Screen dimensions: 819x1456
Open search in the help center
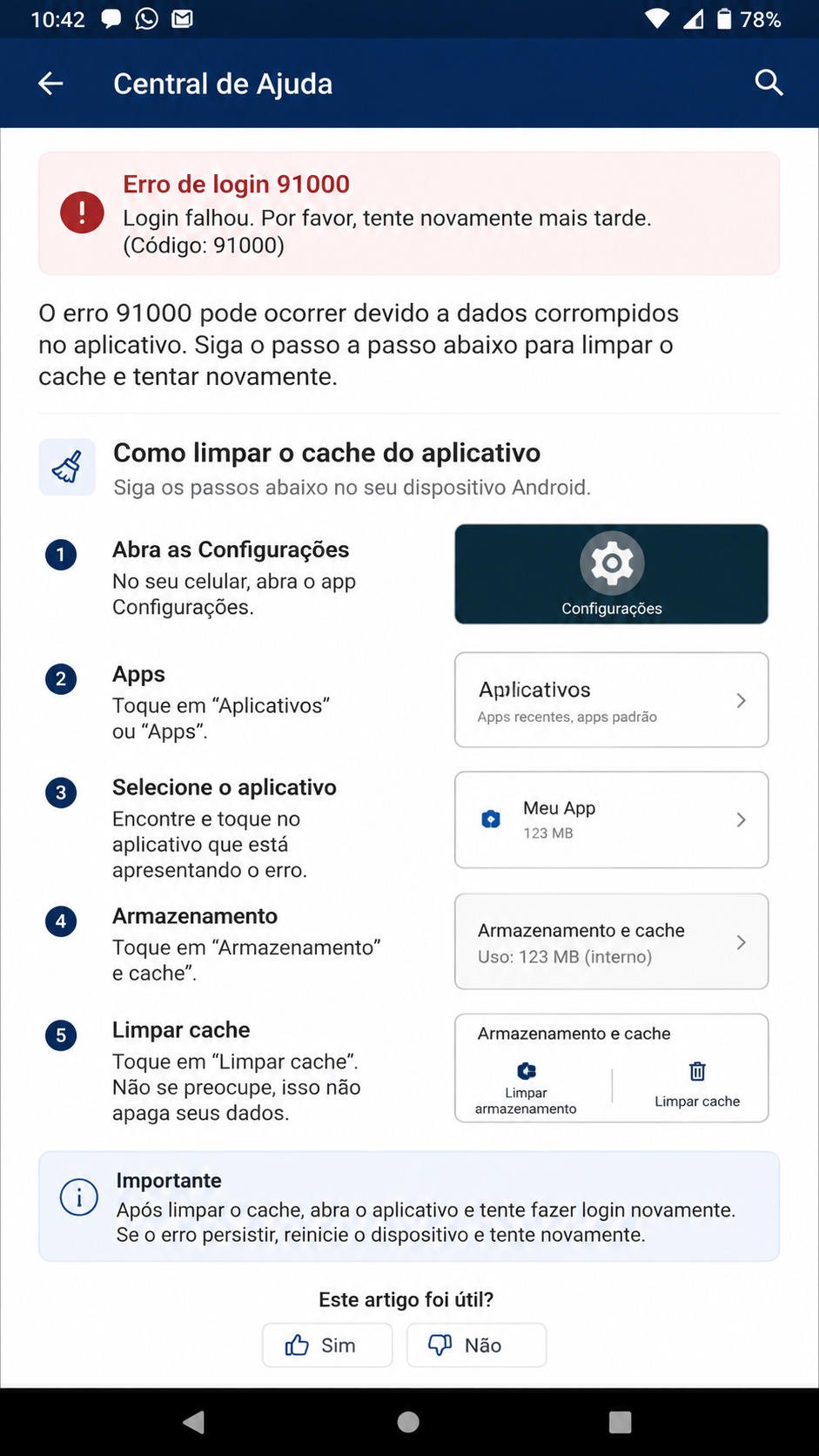(769, 83)
